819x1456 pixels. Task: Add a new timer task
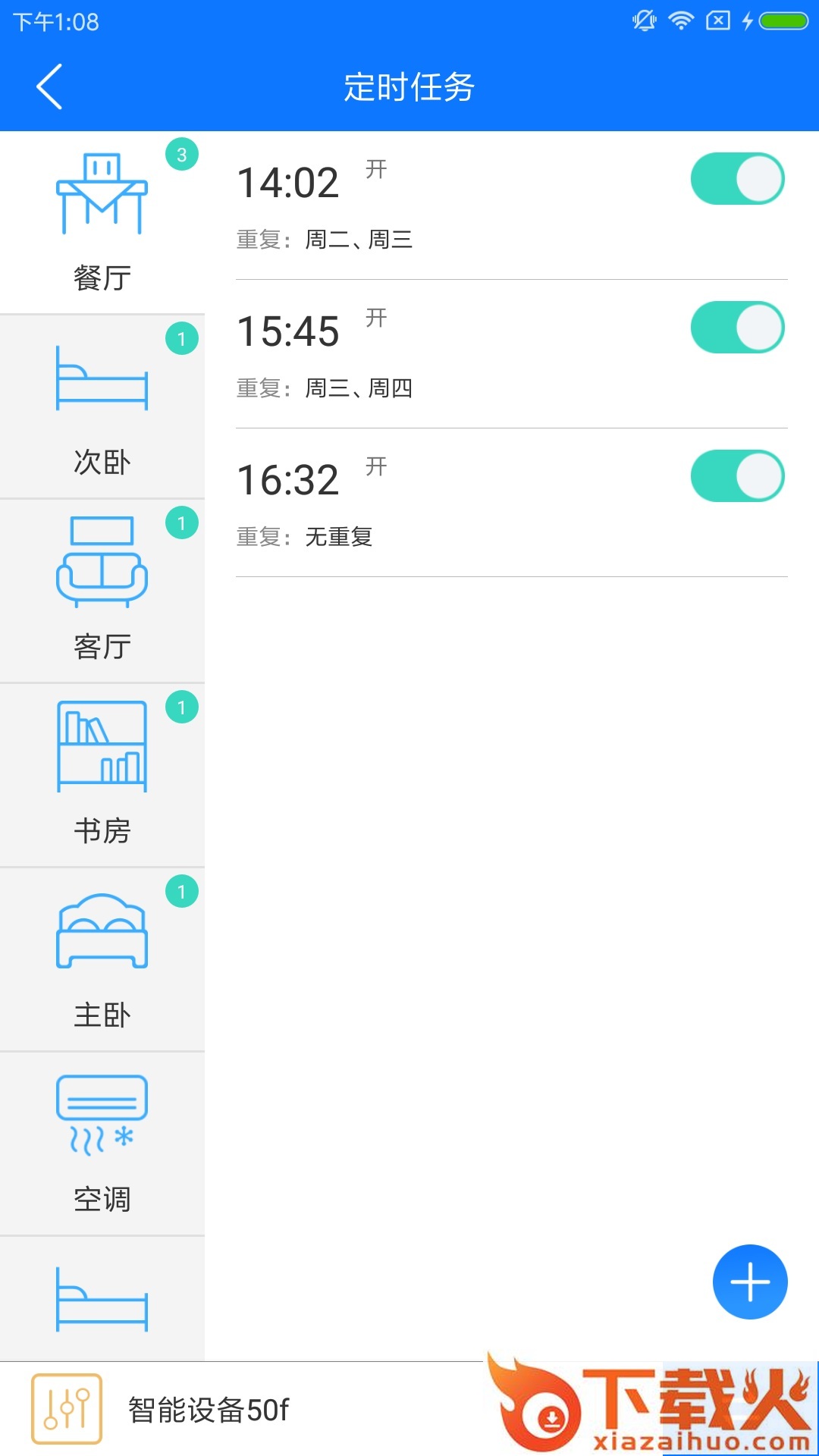click(750, 1282)
